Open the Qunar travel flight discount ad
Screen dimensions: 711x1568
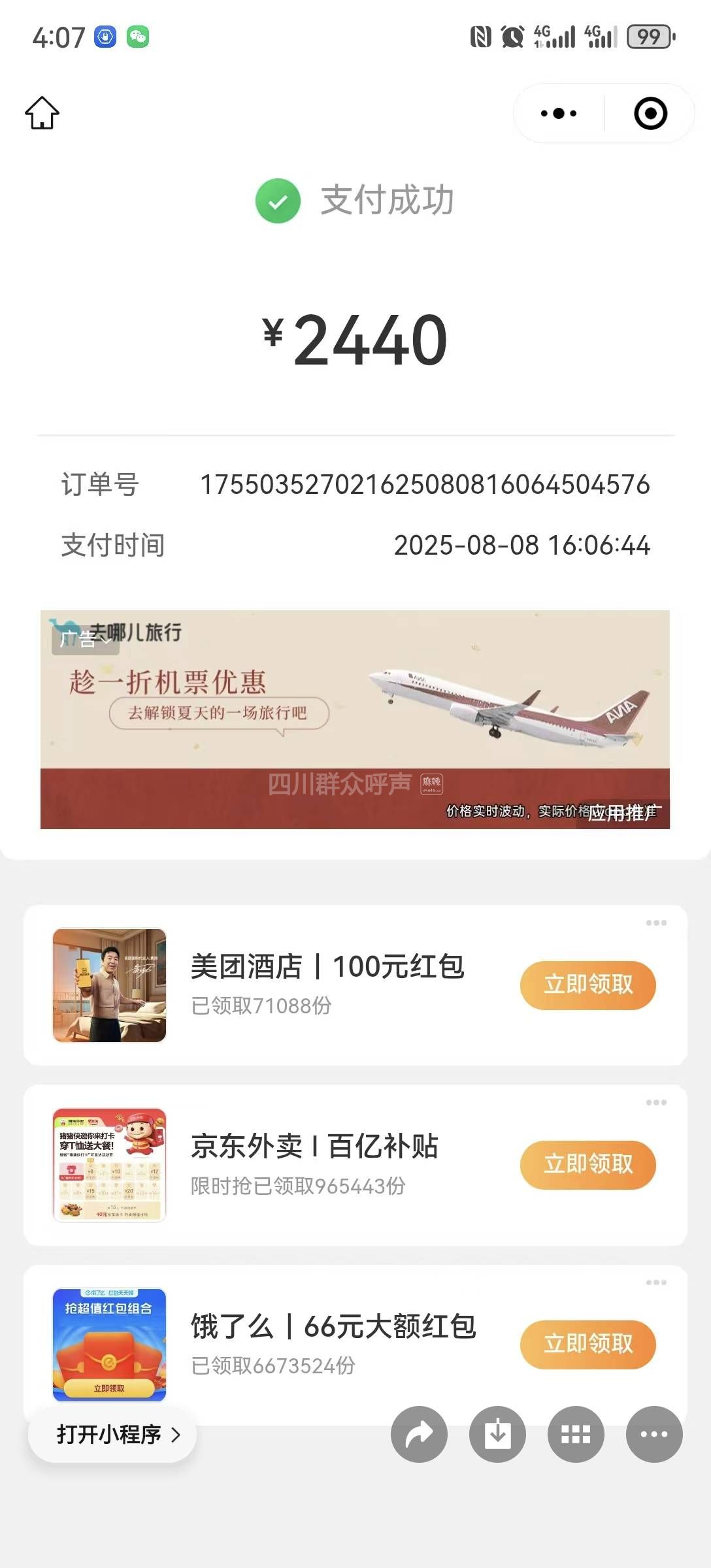pyautogui.click(x=355, y=719)
